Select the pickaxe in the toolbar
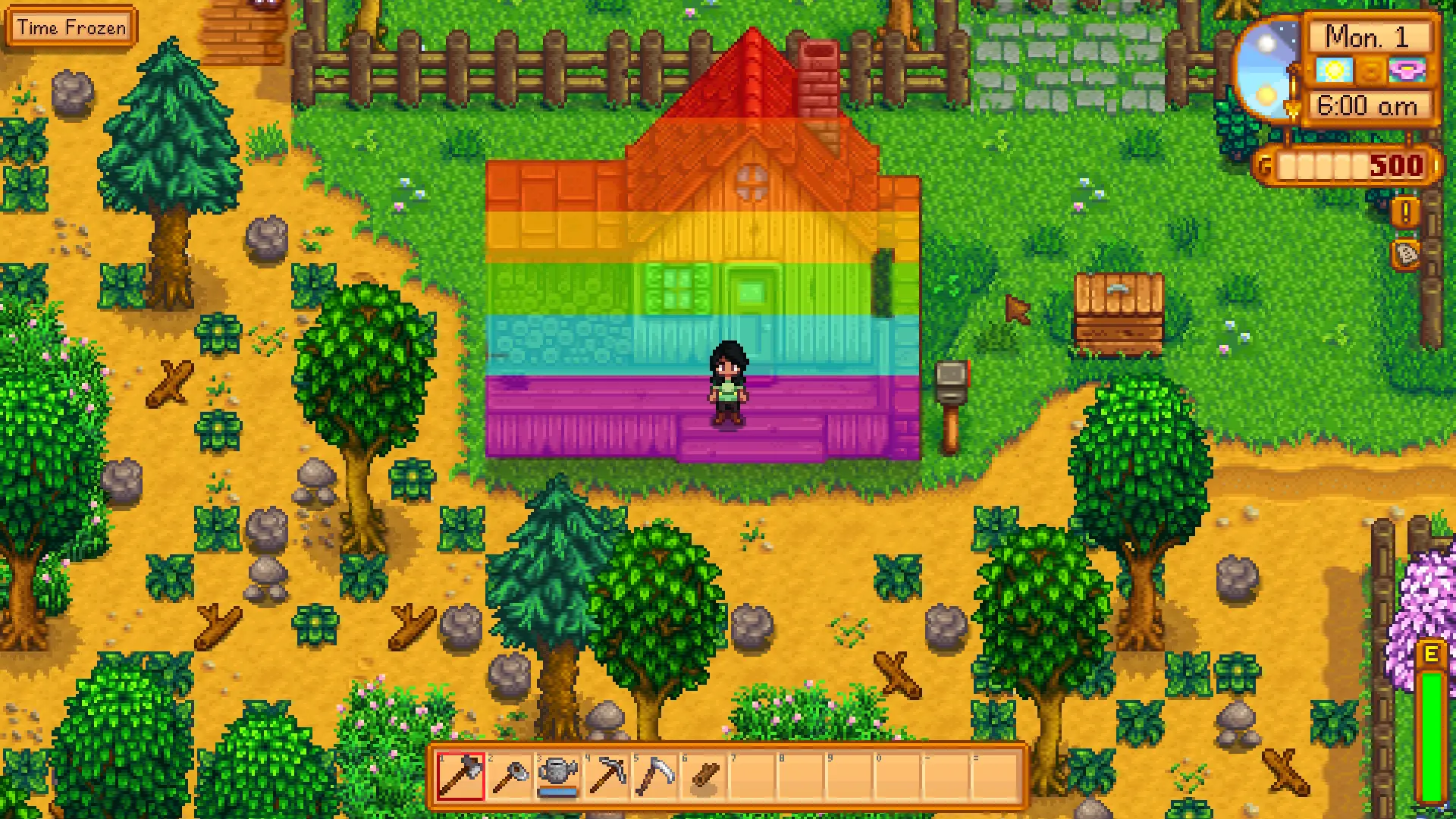This screenshot has width=1456, height=819. click(x=607, y=776)
